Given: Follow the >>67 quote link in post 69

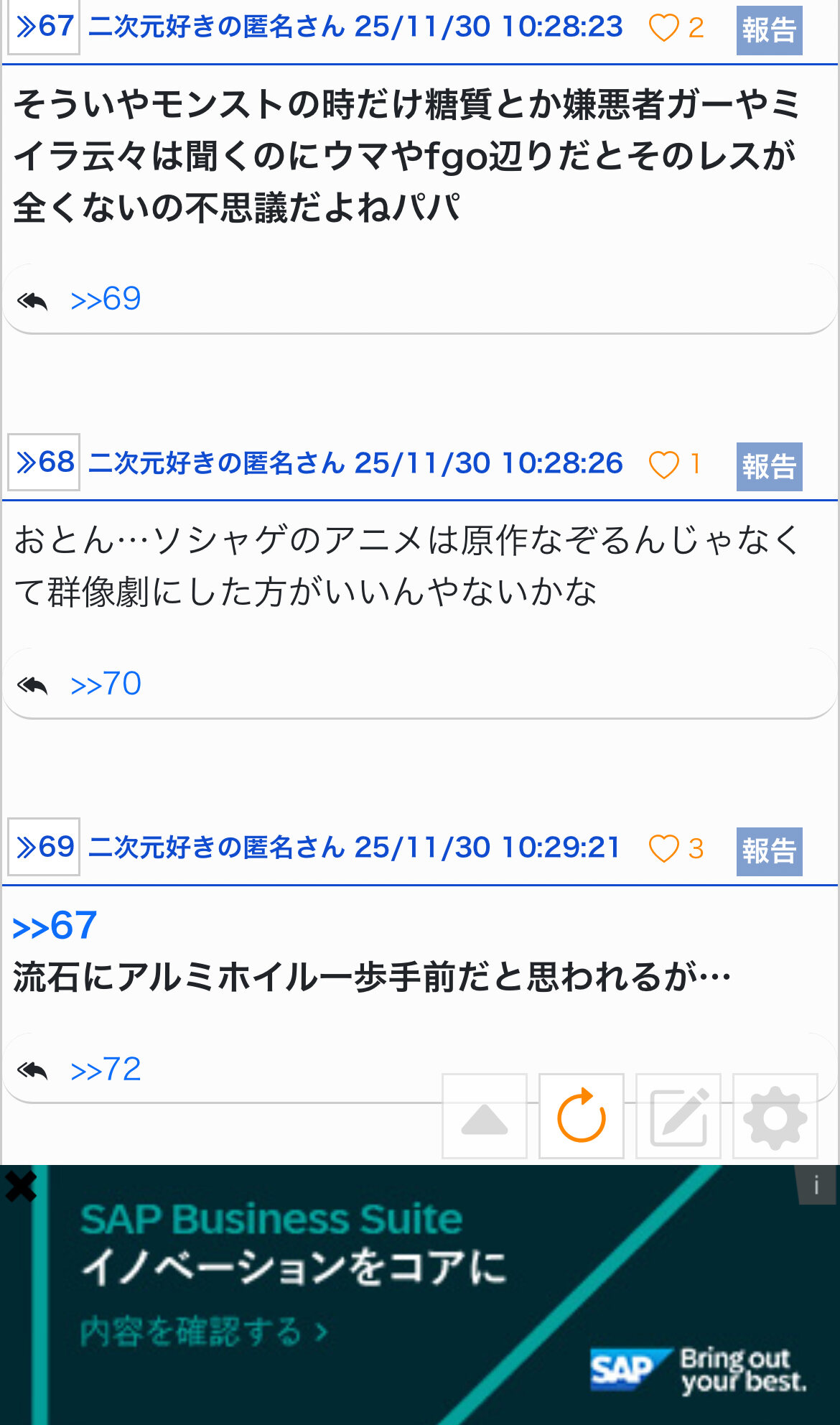Looking at the screenshot, I should (x=55, y=925).
